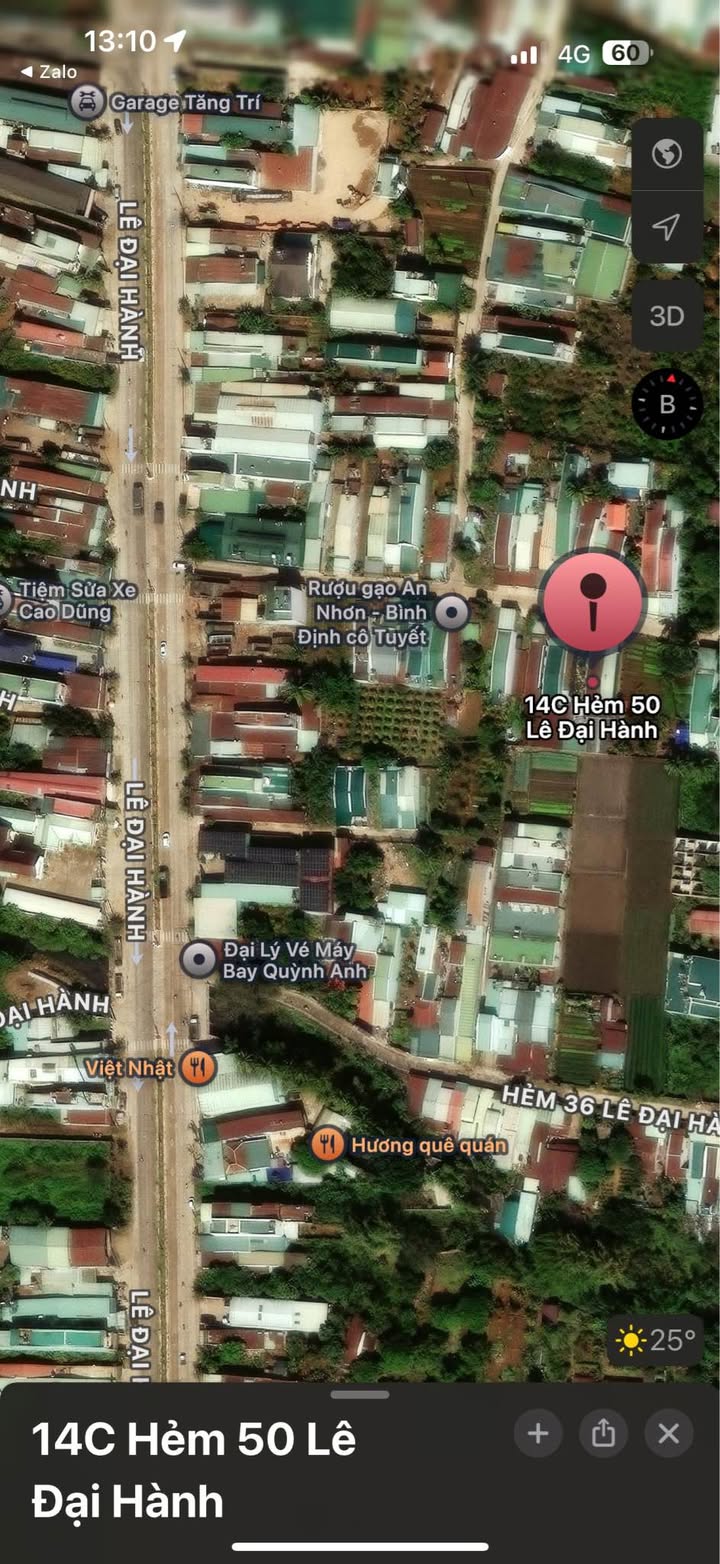Switch the map to 3D view

click(x=667, y=316)
